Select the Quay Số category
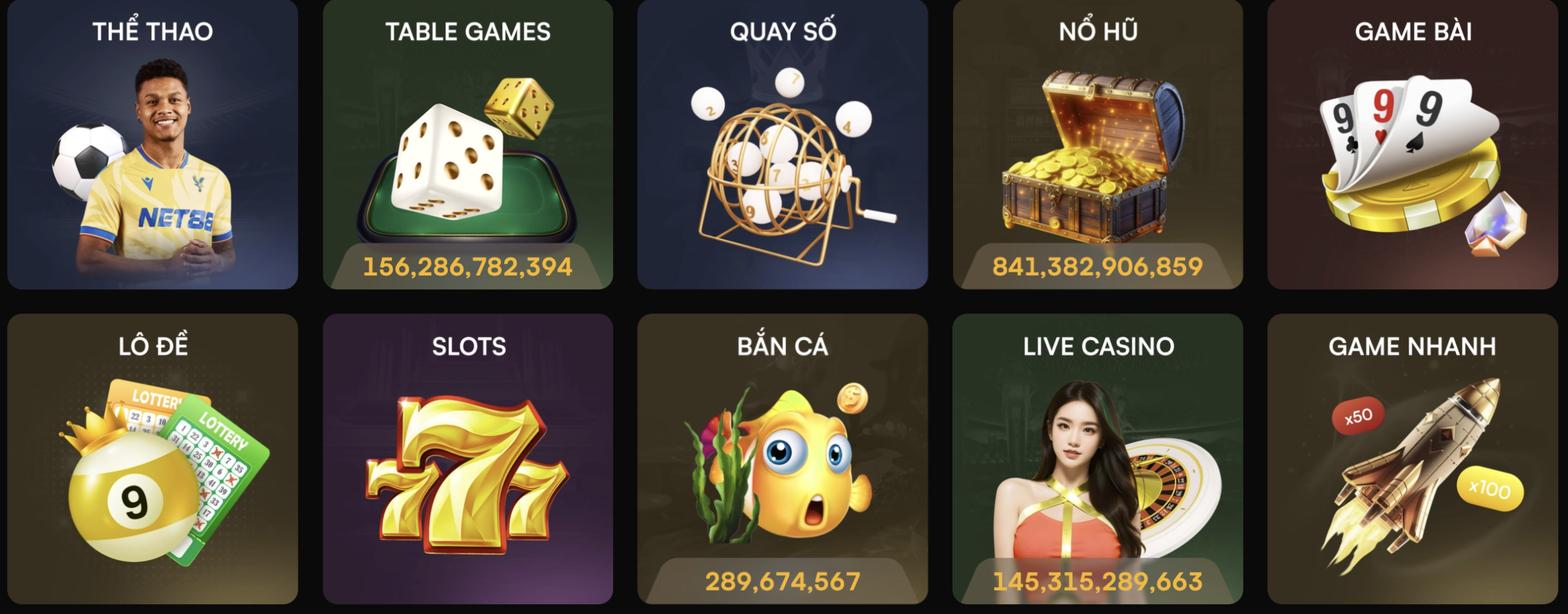Screen dimensions: 1568x614 click(x=782, y=144)
